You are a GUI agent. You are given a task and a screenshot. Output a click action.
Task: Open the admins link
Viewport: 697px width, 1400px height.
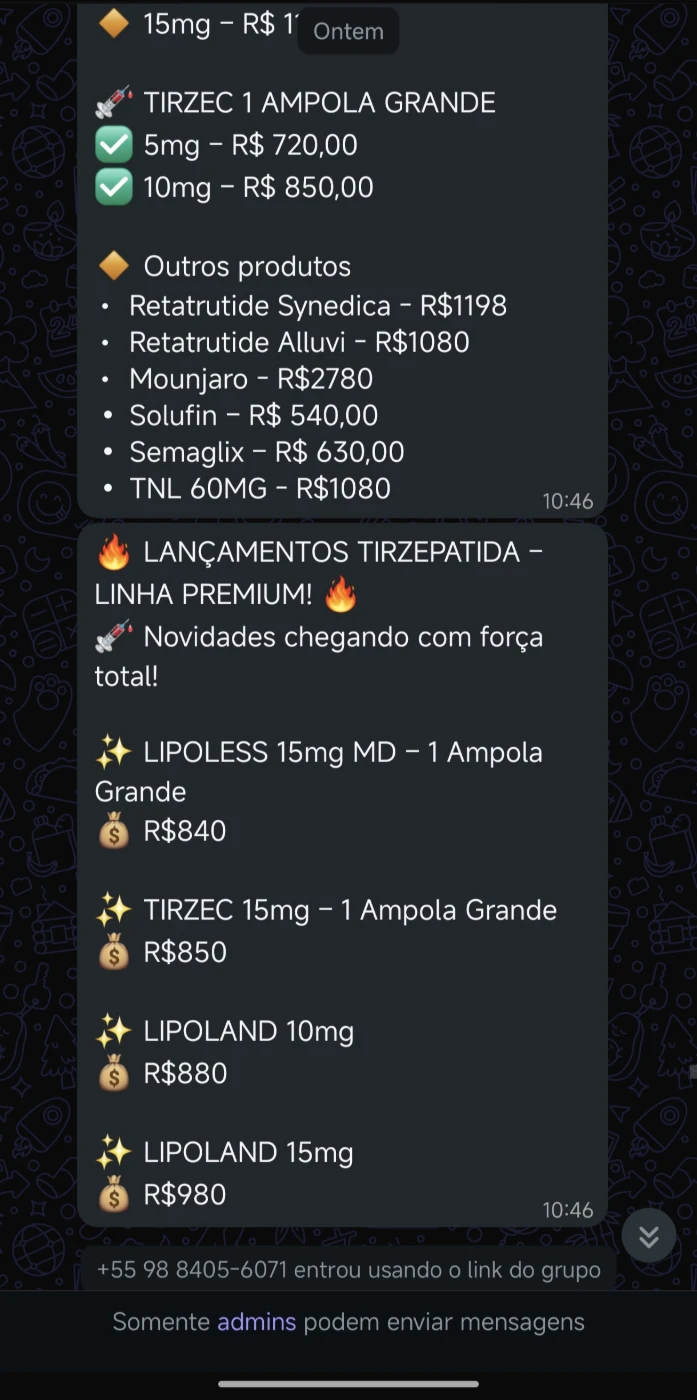tap(257, 1322)
